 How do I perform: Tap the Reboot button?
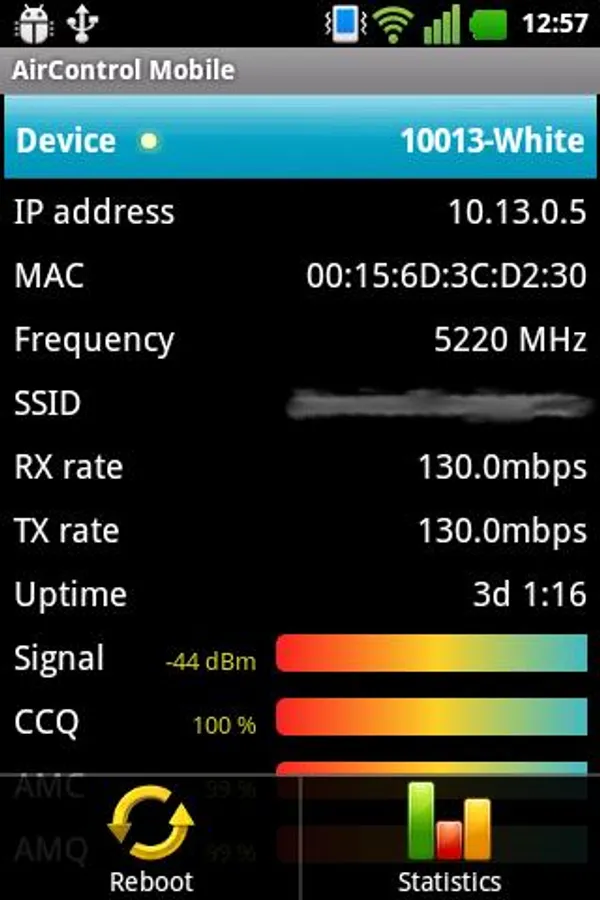tap(150, 838)
